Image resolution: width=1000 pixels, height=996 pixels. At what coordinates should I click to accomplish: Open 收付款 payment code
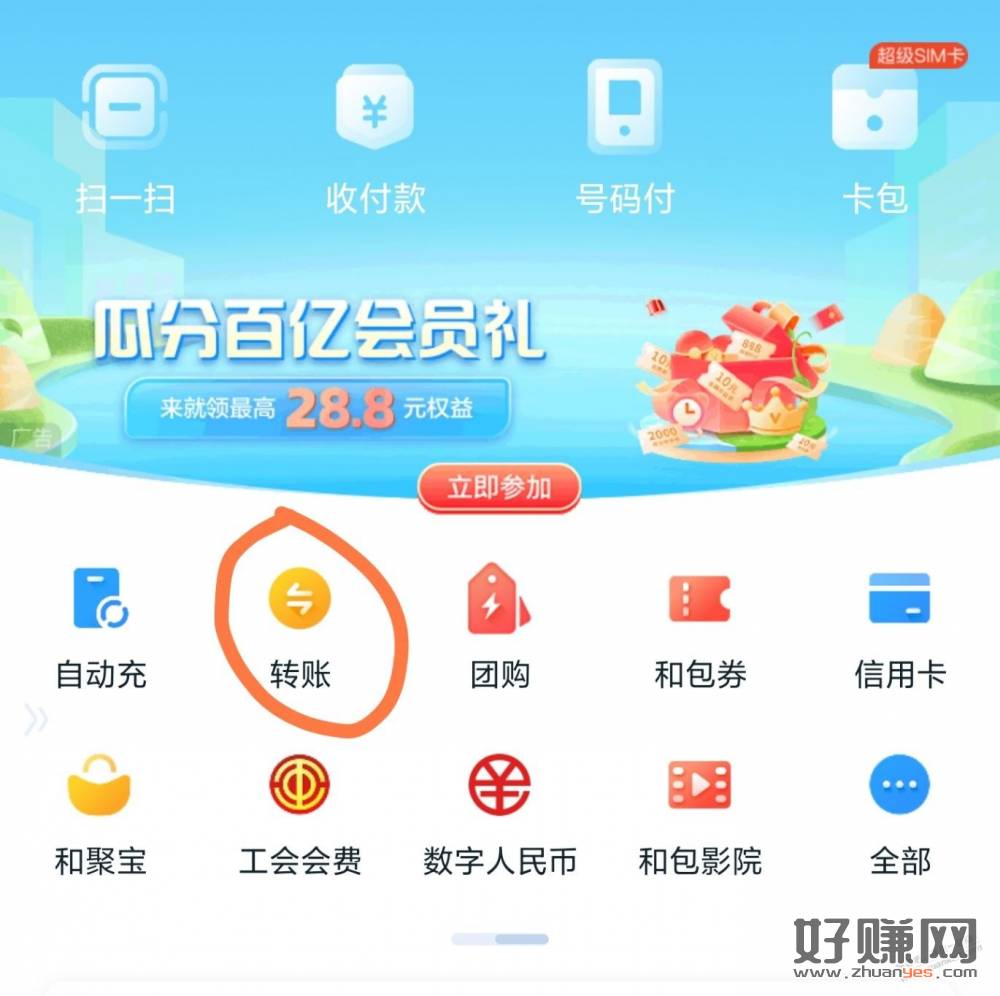375,140
